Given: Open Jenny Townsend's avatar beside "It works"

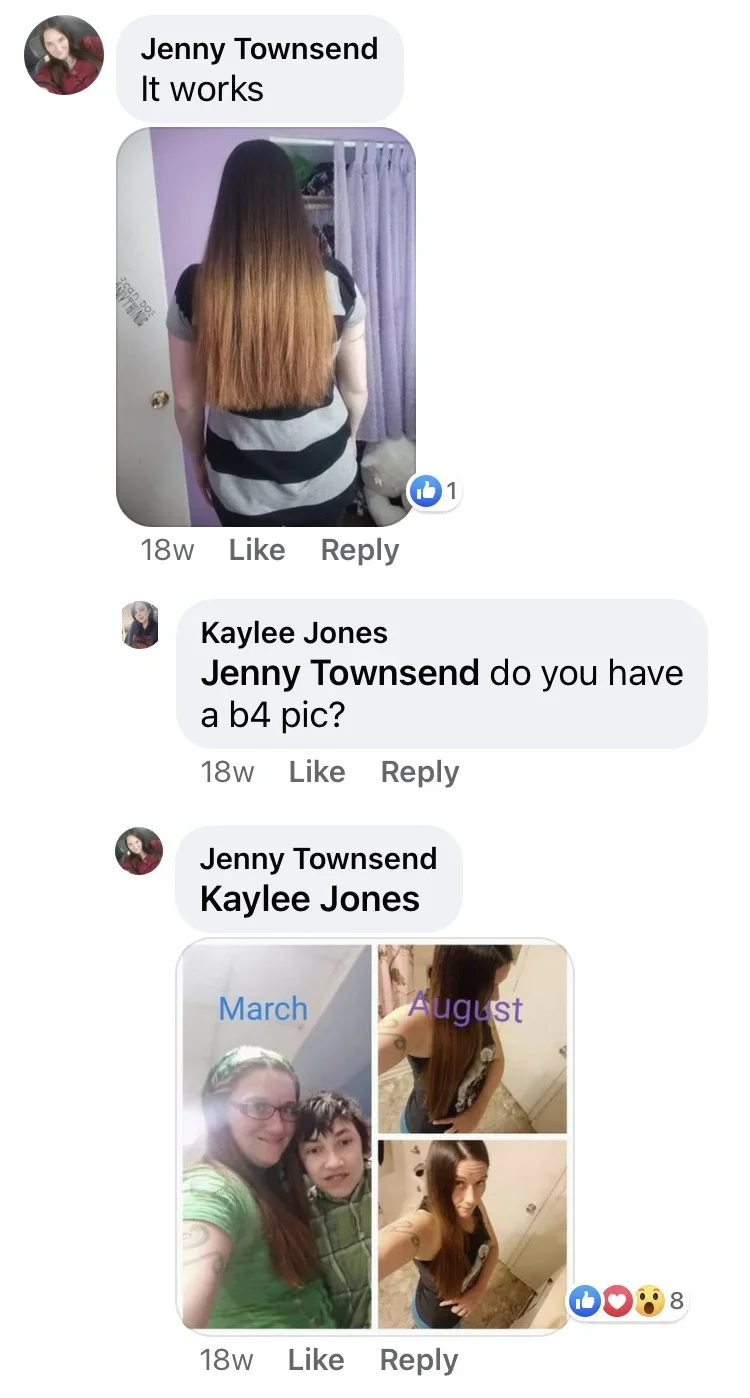Looking at the screenshot, I should (x=64, y=56).
